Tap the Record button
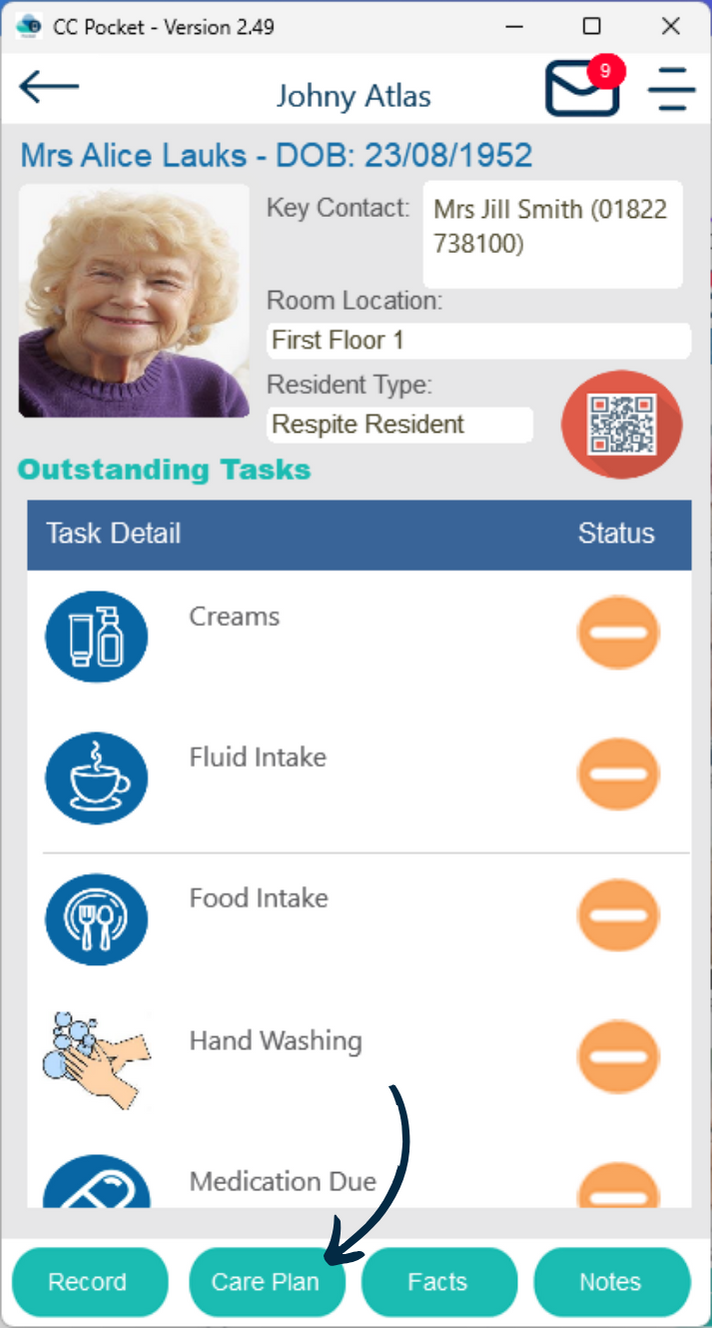This screenshot has width=712, height=1328. coord(88,1282)
